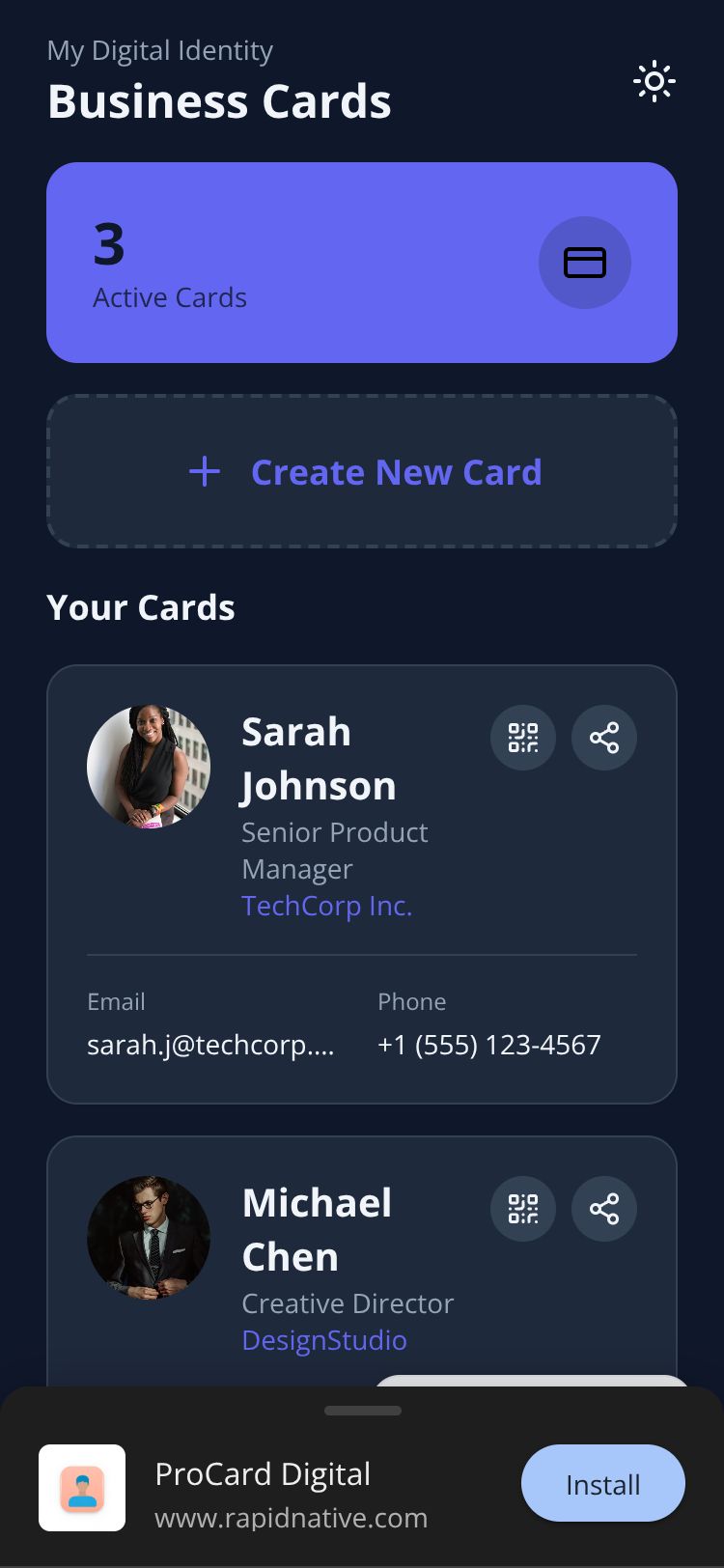This screenshot has width=724, height=1568.
Task: Share Sarah Johnson's business card
Action: pos(604,738)
